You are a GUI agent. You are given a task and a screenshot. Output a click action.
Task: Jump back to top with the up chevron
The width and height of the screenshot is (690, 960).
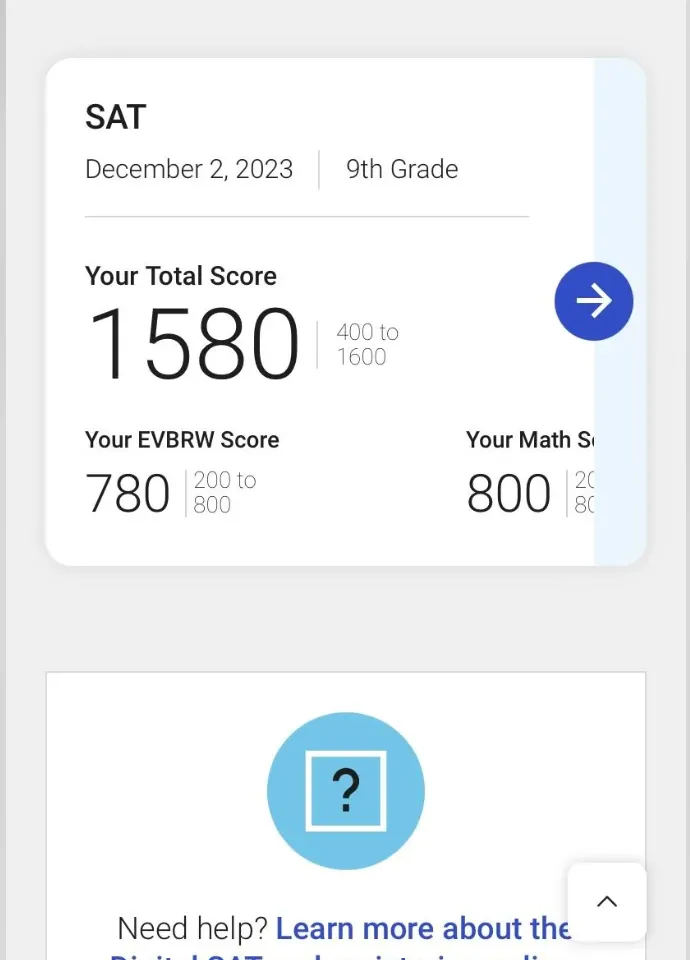606,901
